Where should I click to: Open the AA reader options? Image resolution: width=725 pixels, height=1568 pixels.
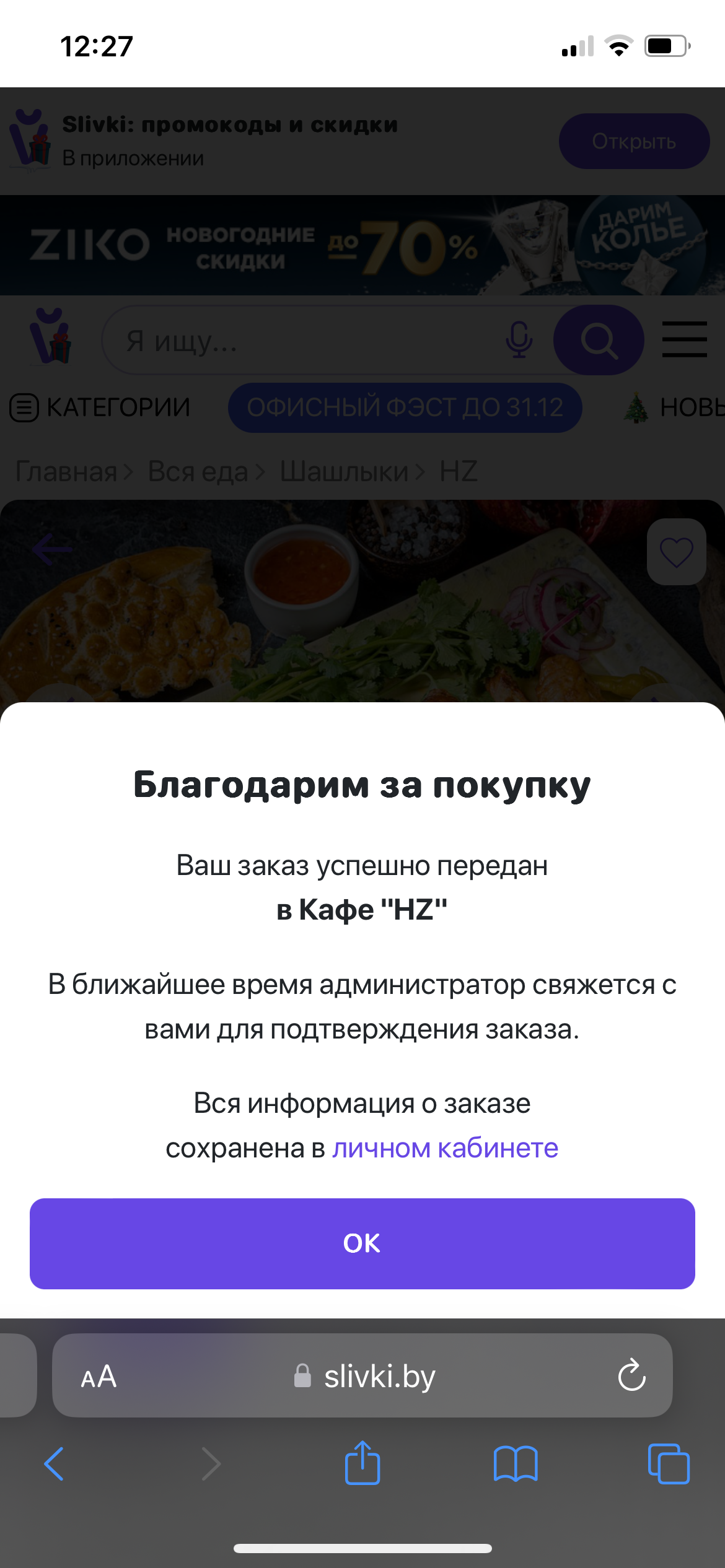[99, 1376]
